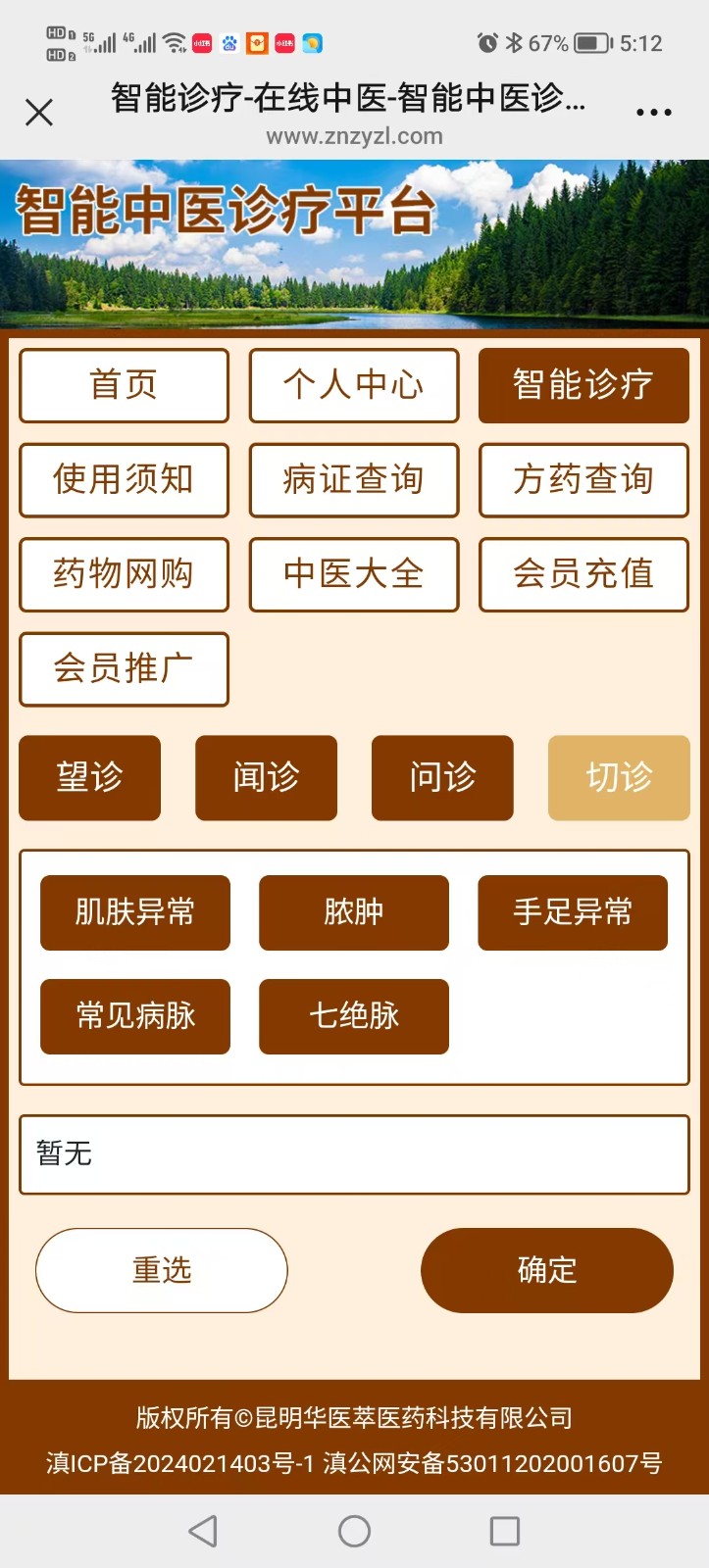This screenshot has width=709, height=1568.
Task: Select the 肌肤异常 symptom category
Action: pos(135,912)
